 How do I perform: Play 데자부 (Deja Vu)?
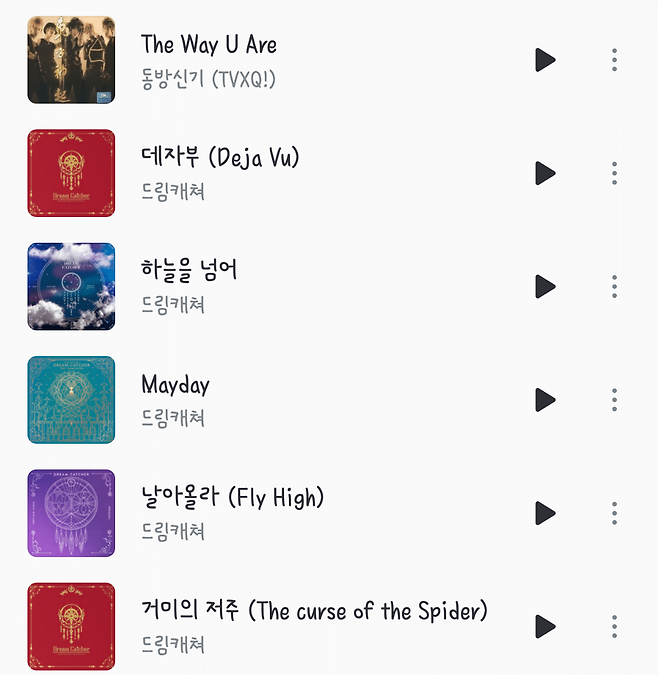[x=544, y=173]
